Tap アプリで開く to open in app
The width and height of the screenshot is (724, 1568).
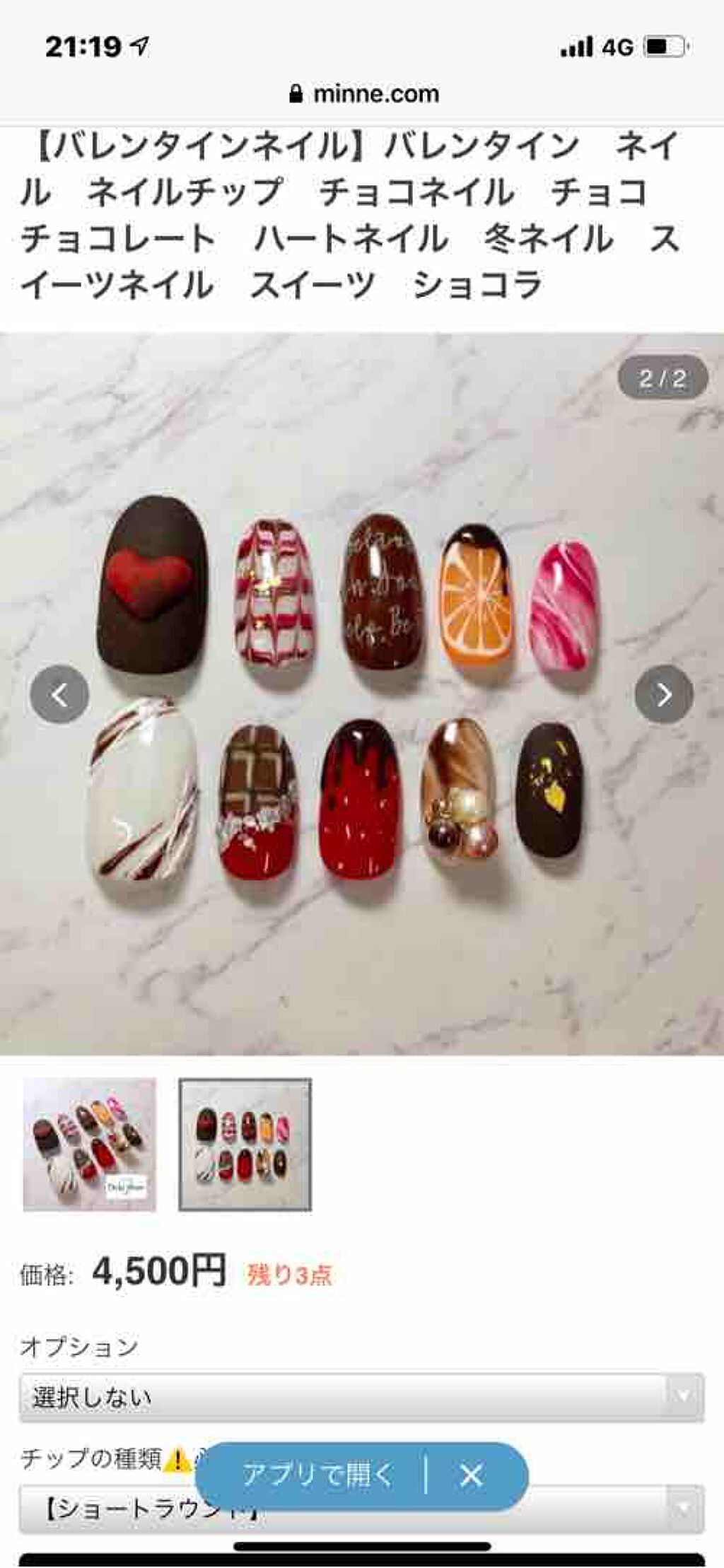[317, 1475]
